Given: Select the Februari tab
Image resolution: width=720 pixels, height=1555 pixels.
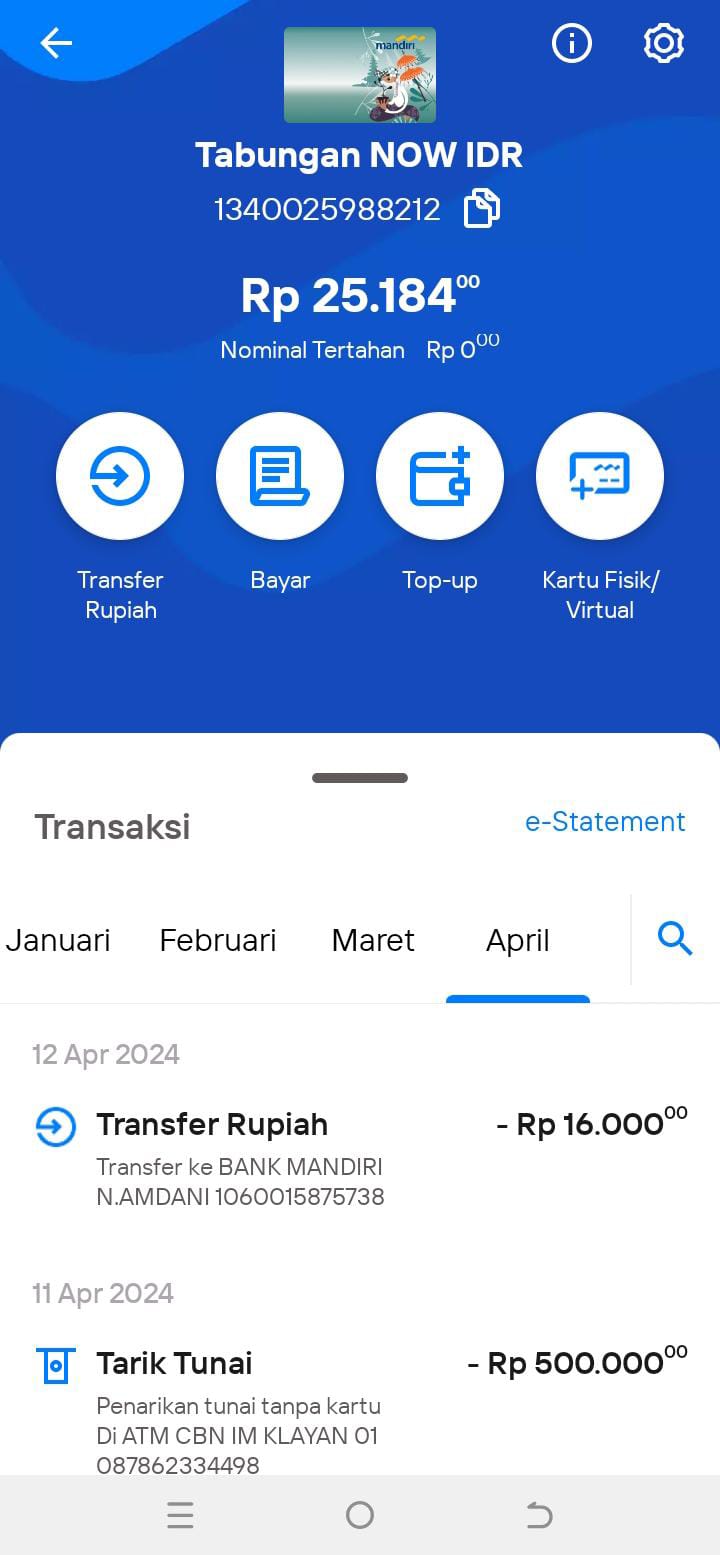Looking at the screenshot, I should point(218,940).
